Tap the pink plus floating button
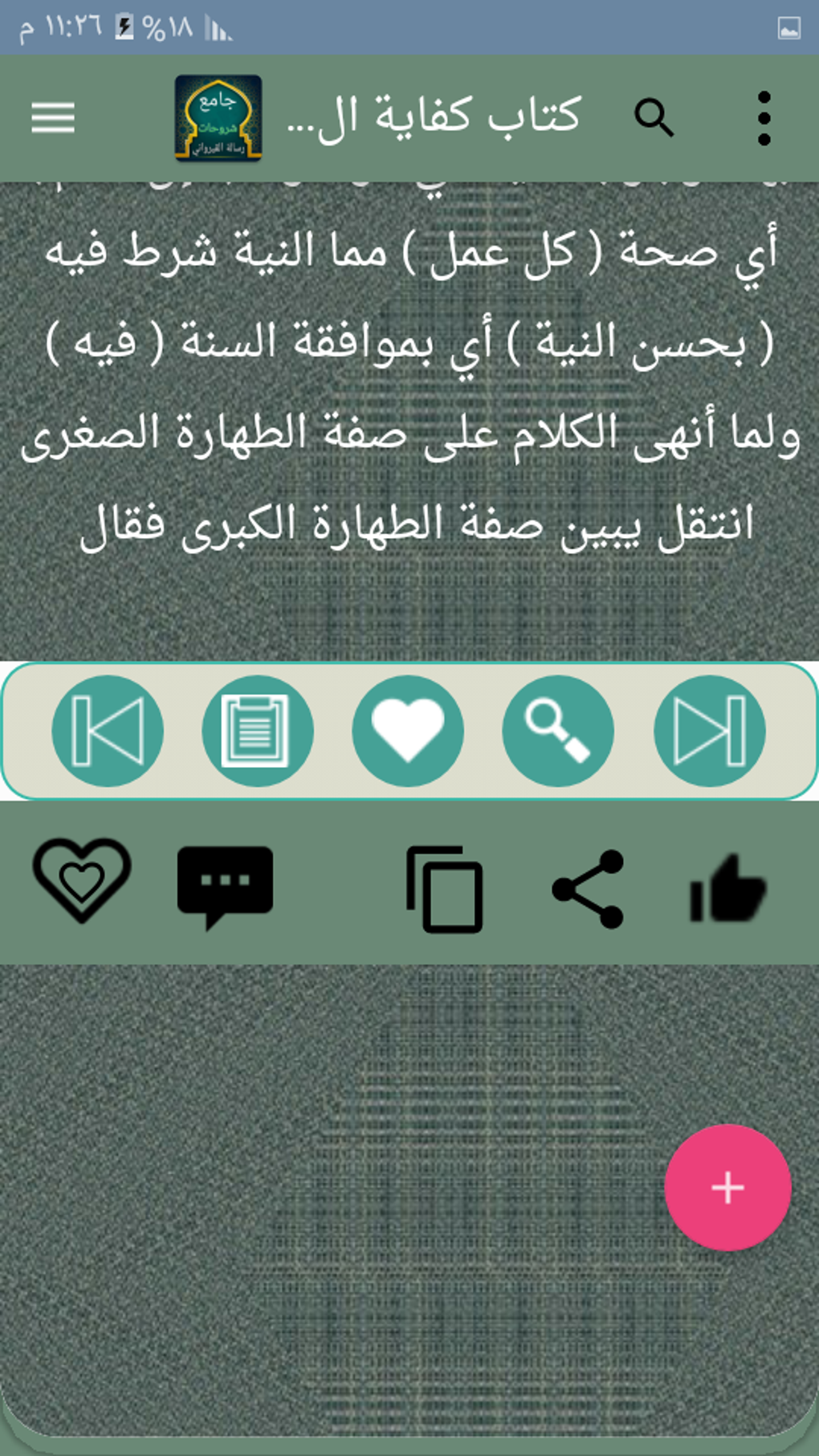Screen dimensions: 819x1456 coord(727,1187)
